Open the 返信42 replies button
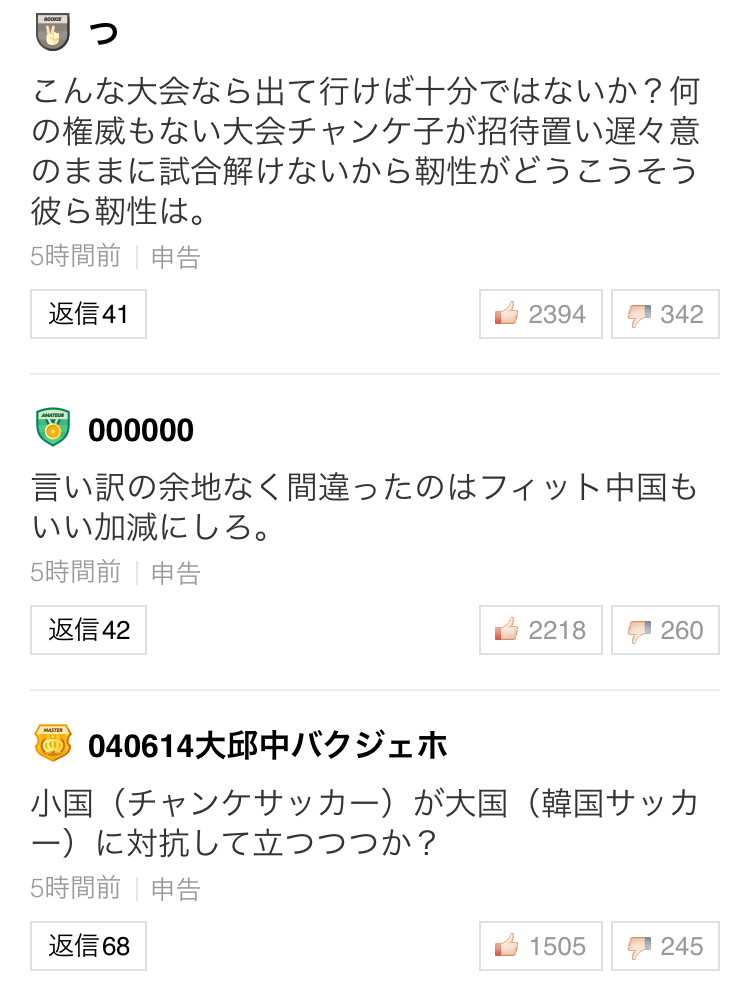 (x=88, y=630)
